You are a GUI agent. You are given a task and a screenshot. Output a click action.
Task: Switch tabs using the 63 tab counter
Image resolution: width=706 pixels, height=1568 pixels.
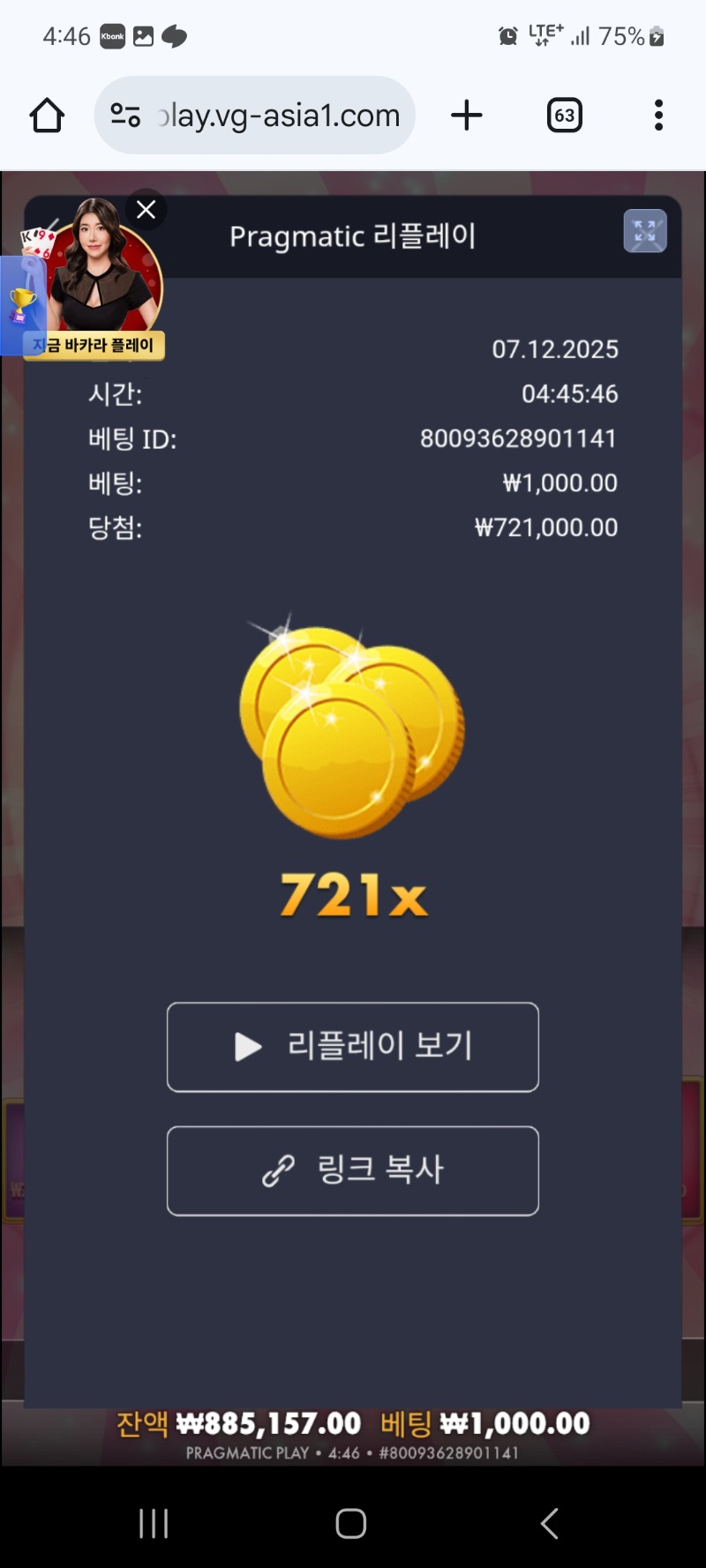tap(565, 115)
